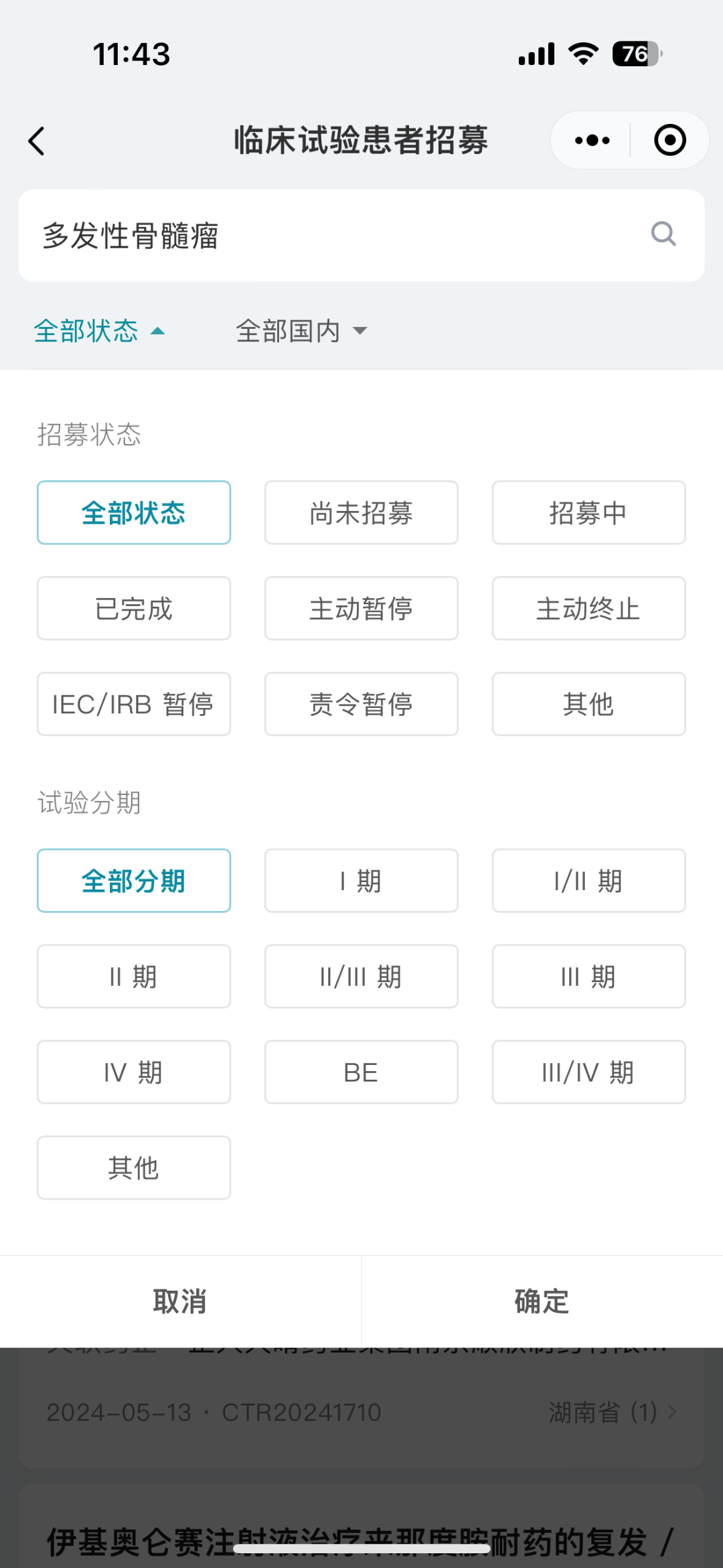Pick the 责令暂停 status chip
Viewport: 723px width, 1568px height.
coord(361,704)
